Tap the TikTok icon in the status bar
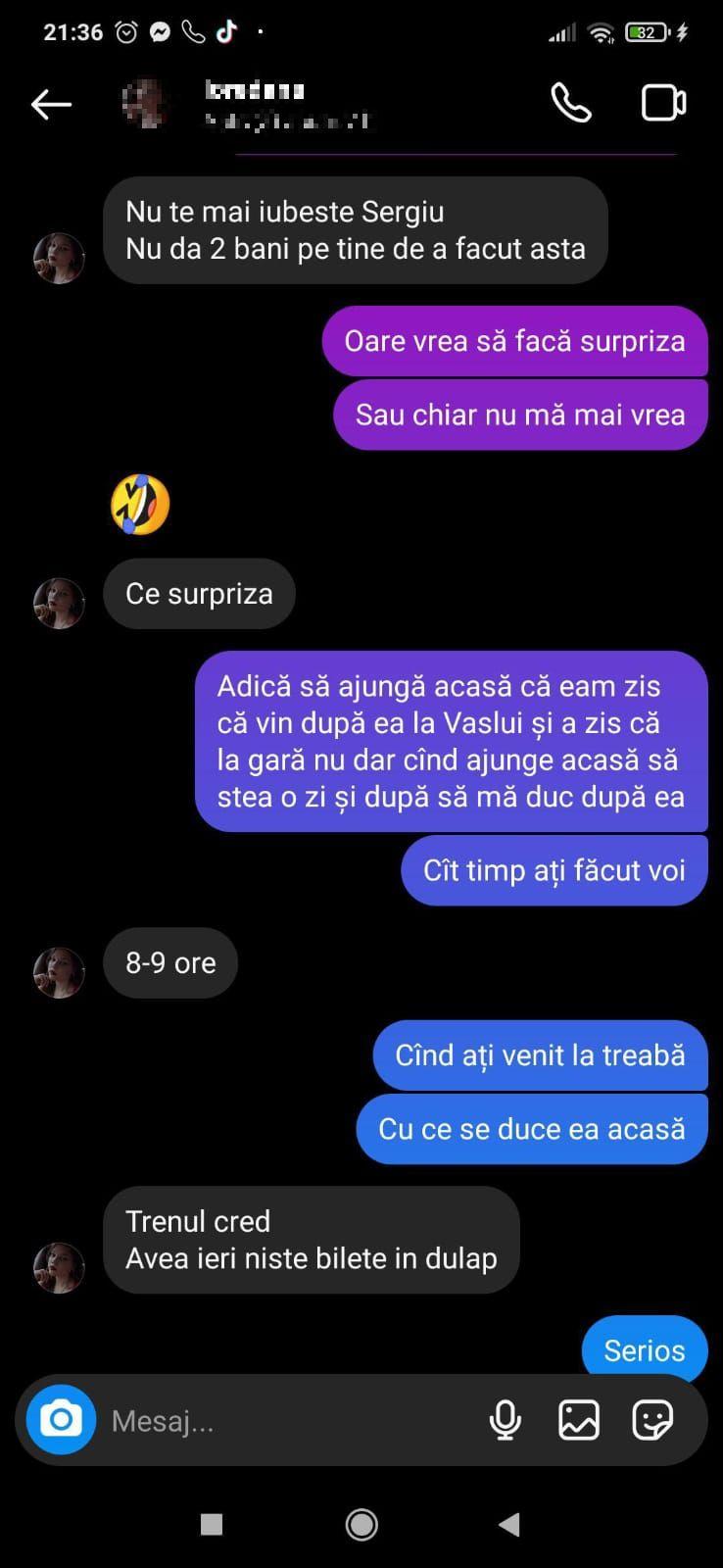Image resolution: width=723 pixels, height=1568 pixels. pos(228,30)
